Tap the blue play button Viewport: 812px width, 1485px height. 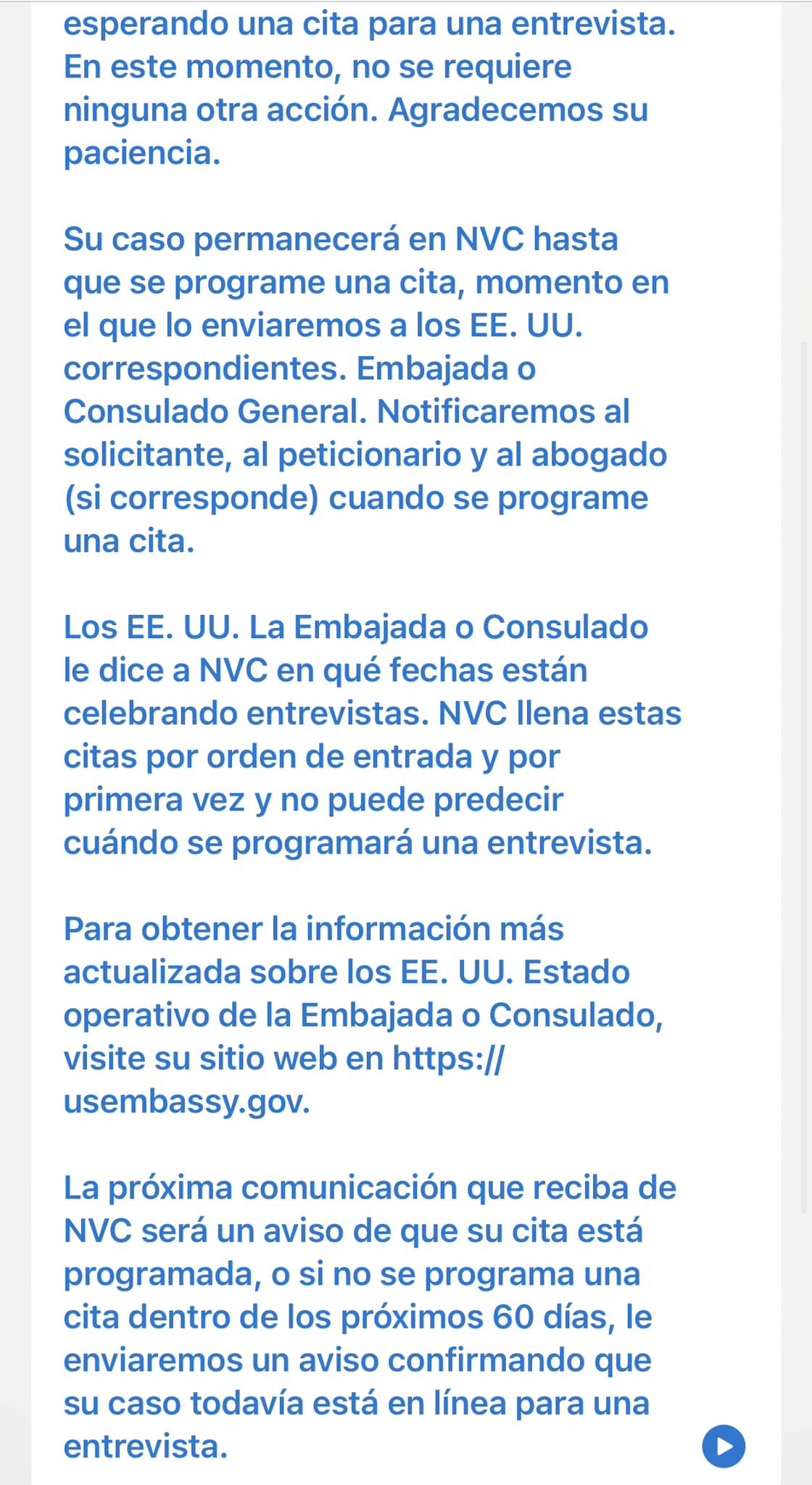tap(724, 1446)
